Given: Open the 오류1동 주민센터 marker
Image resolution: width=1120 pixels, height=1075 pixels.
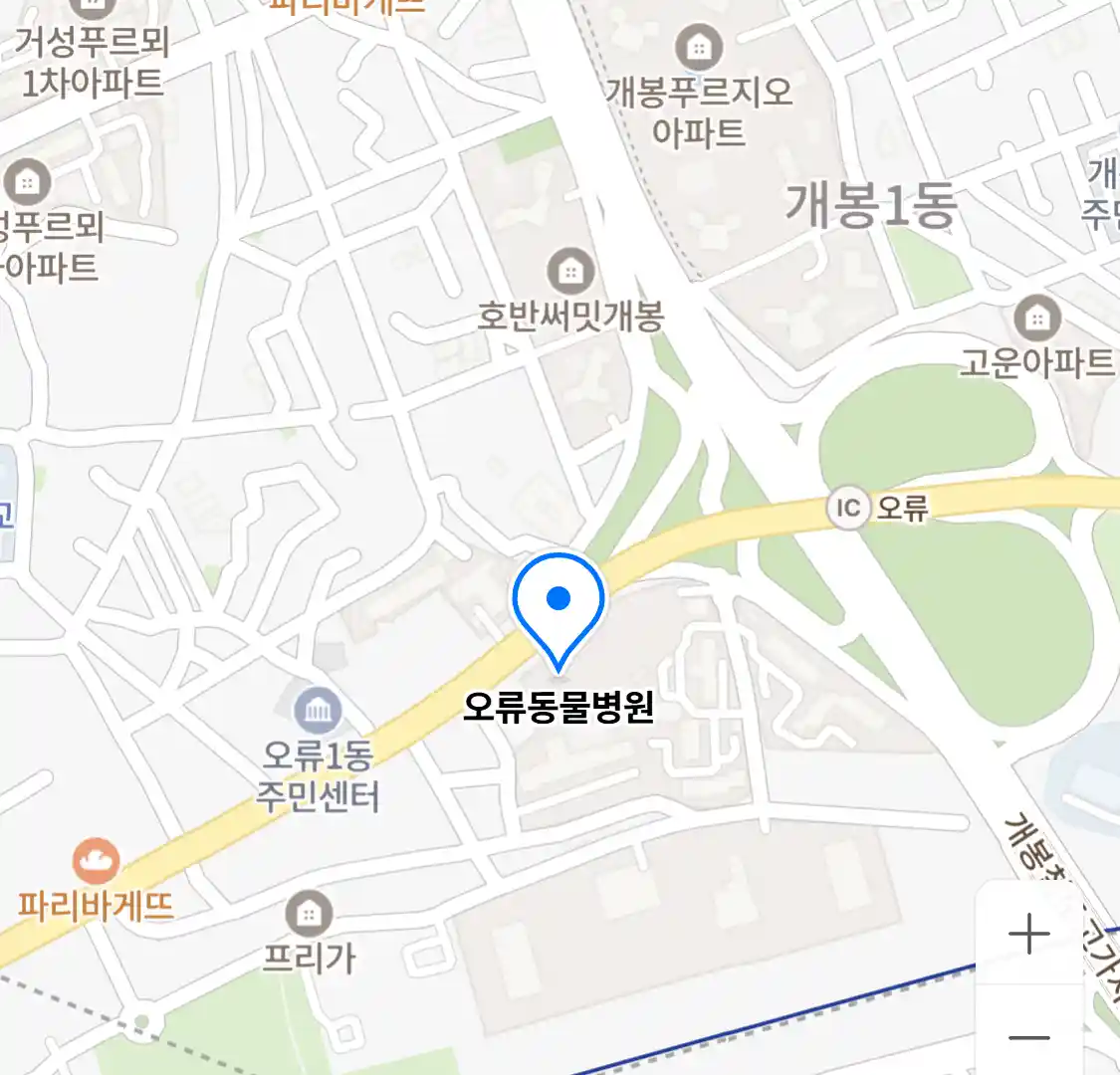Looking at the screenshot, I should pyautogui.click(x=318, y=711).
